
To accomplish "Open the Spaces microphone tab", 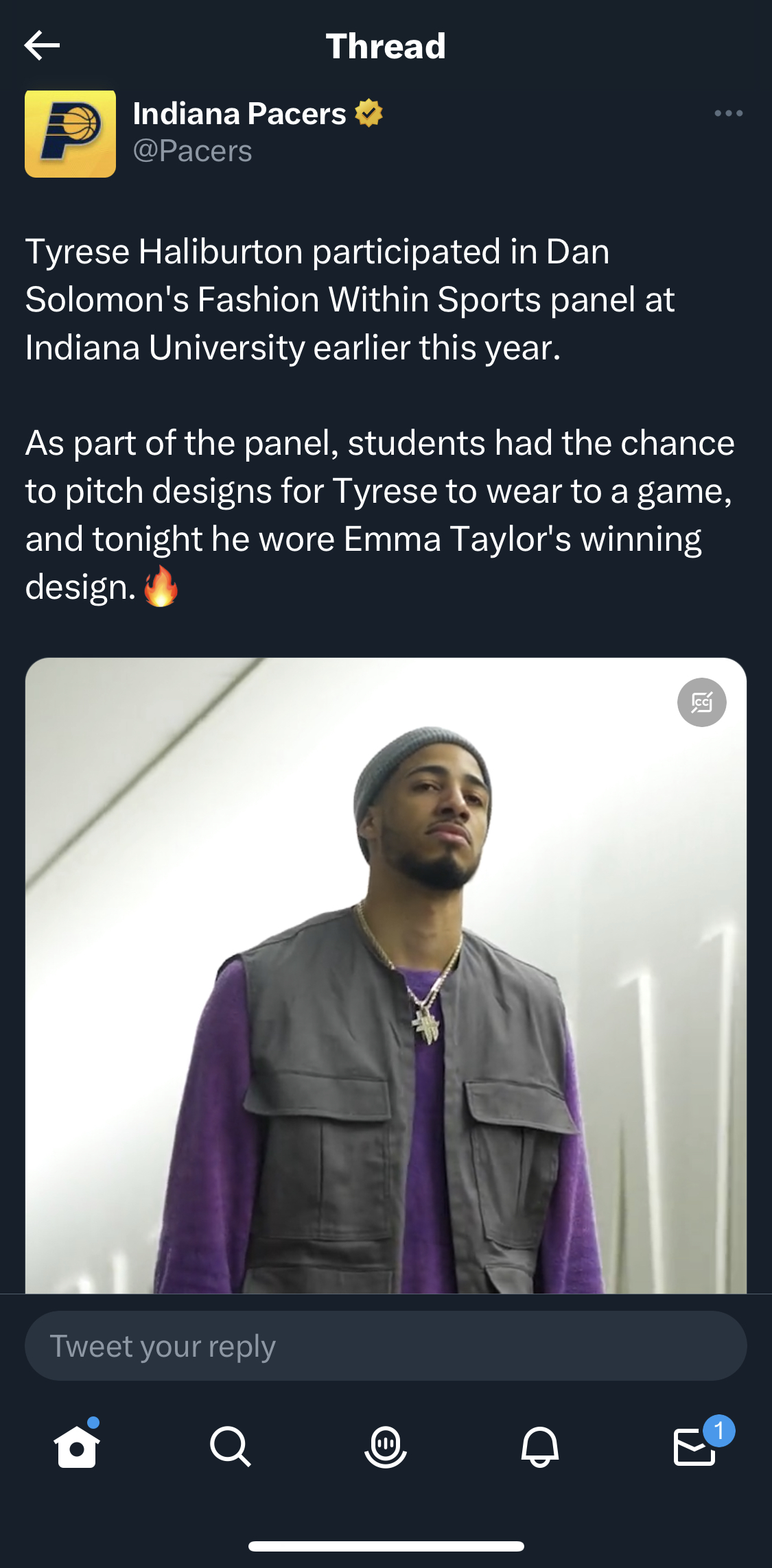I will click(x=386, y=1446).
